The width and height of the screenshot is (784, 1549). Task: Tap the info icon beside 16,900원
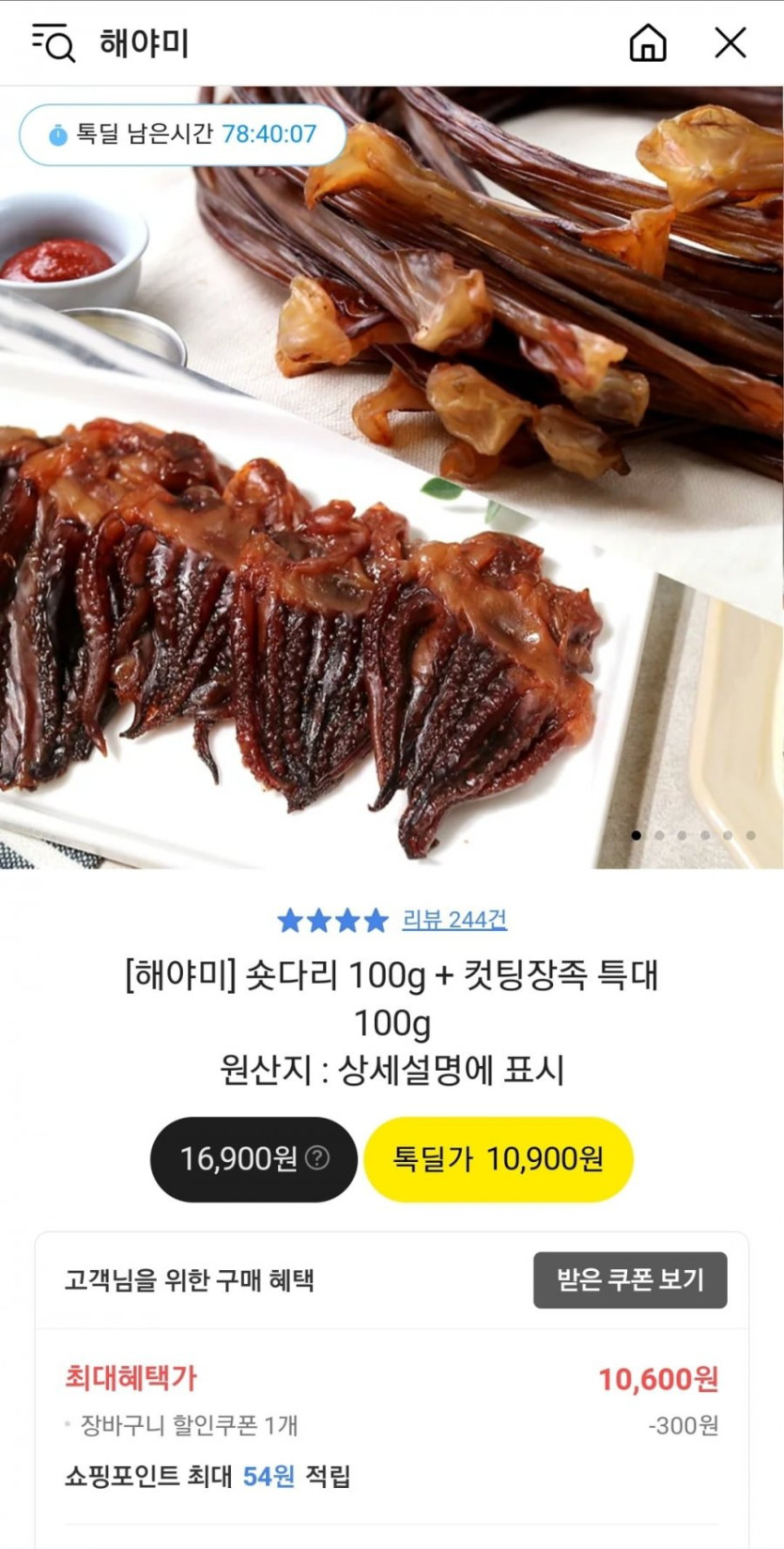point(318,1157)
